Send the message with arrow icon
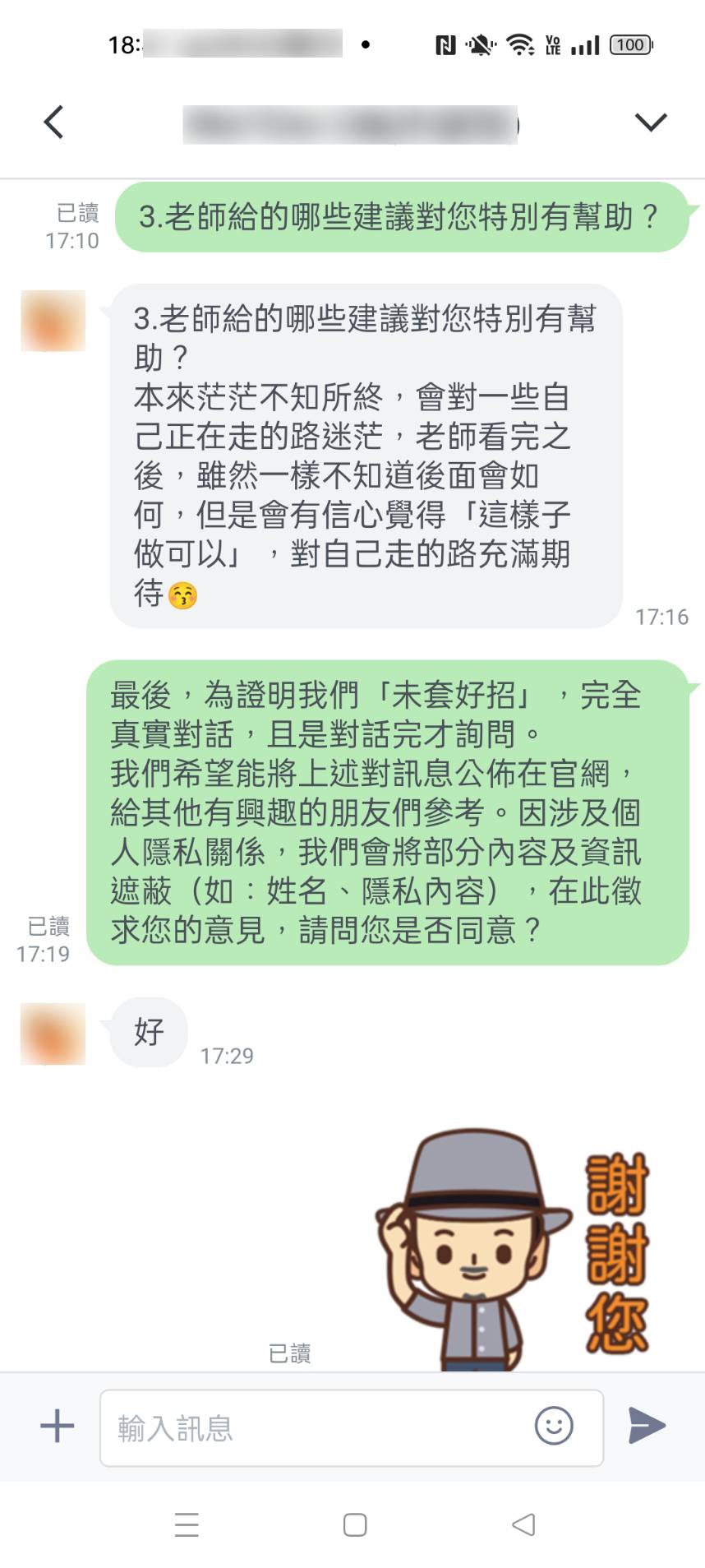This screenshot has width=705, height=1568. (x=647, y=1425)
